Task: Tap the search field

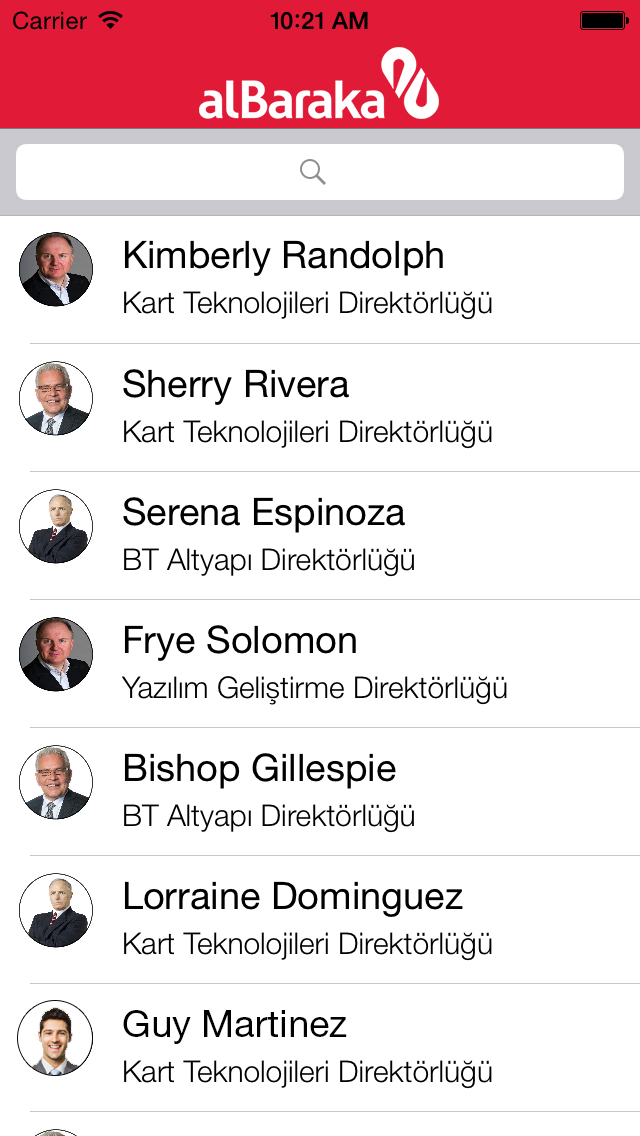Action: [x=320, y=172]
